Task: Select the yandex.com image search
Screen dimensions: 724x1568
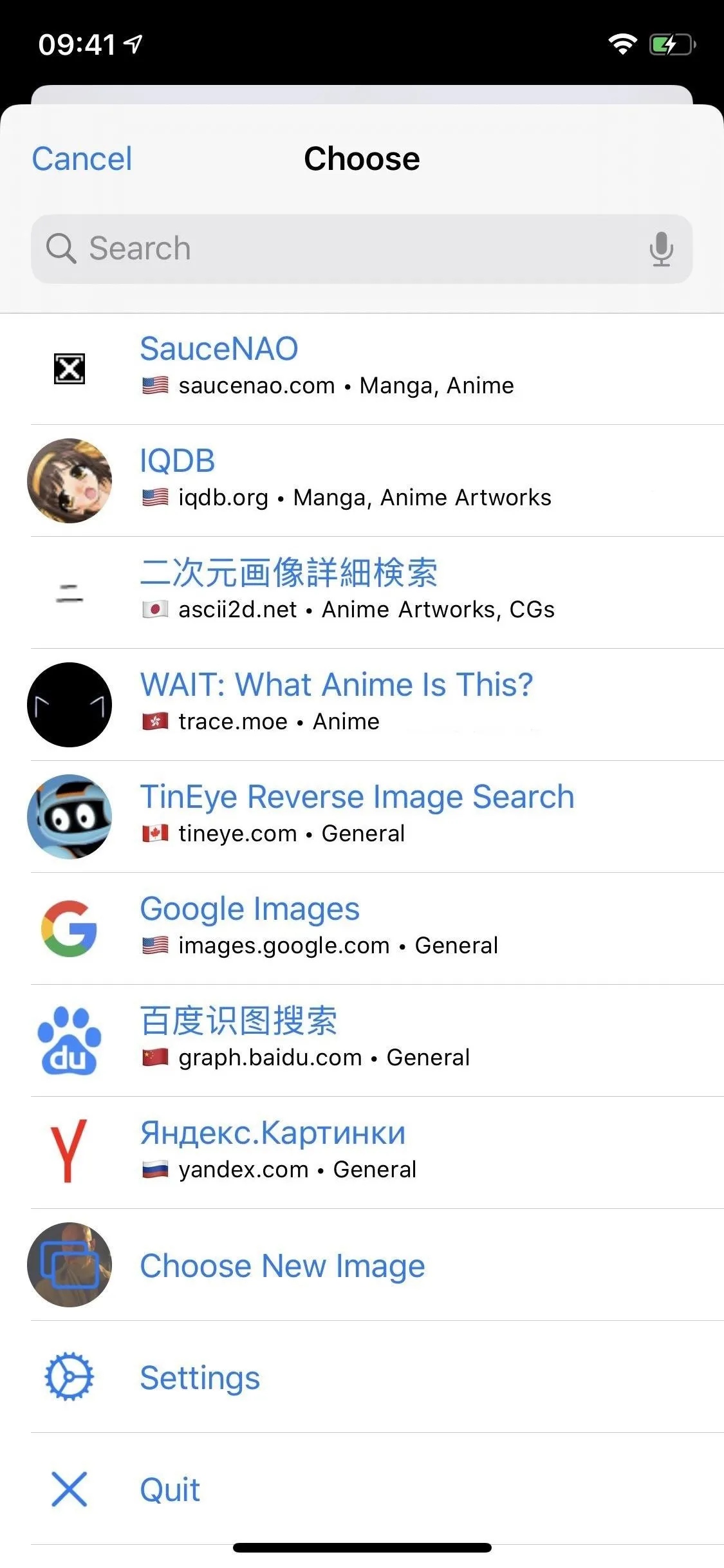Action: (362, 1153)
